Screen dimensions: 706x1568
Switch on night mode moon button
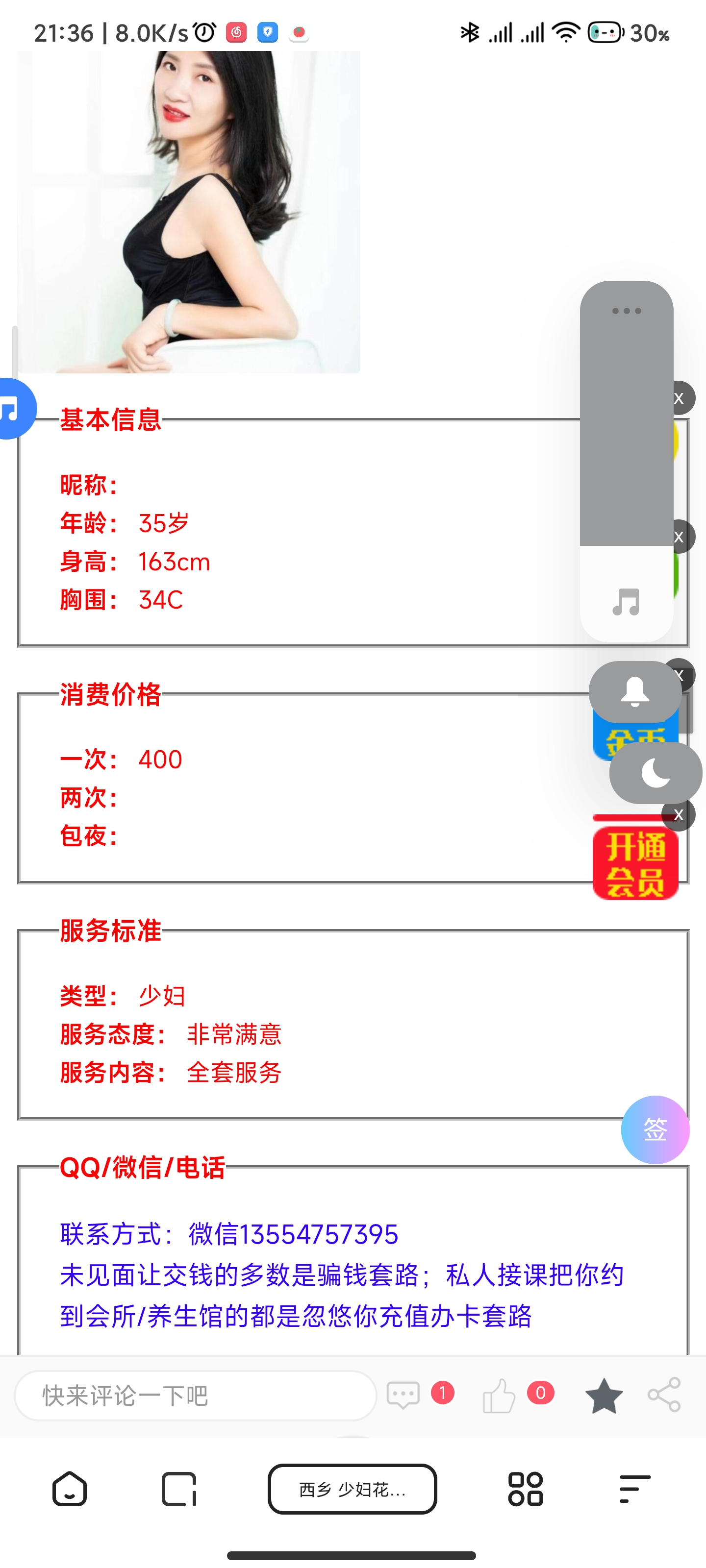656,773
